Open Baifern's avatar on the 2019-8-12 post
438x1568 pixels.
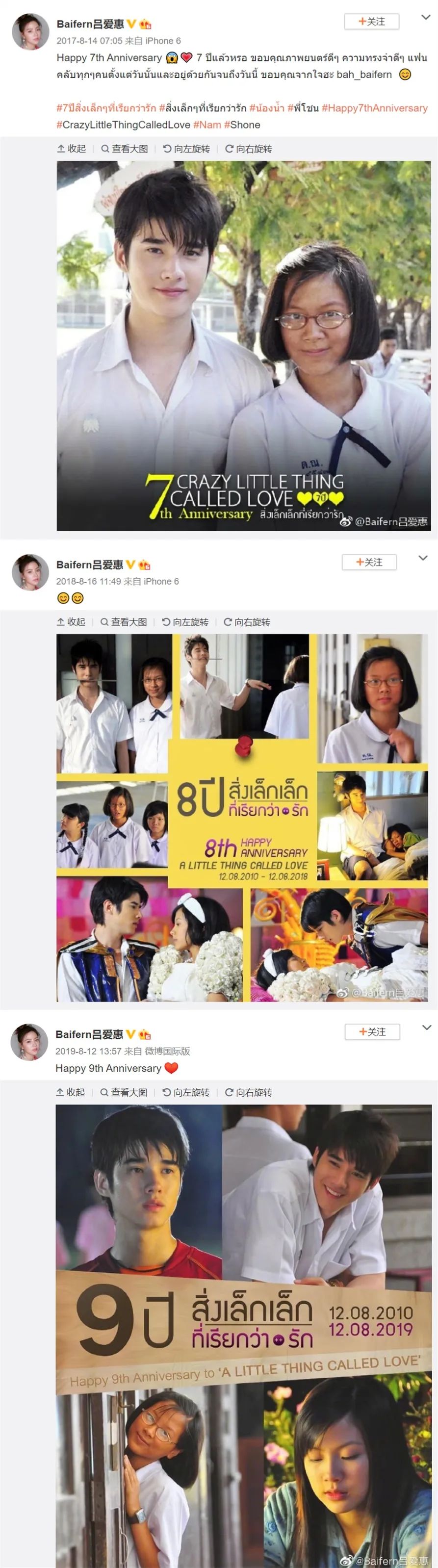coord(29,1041)
